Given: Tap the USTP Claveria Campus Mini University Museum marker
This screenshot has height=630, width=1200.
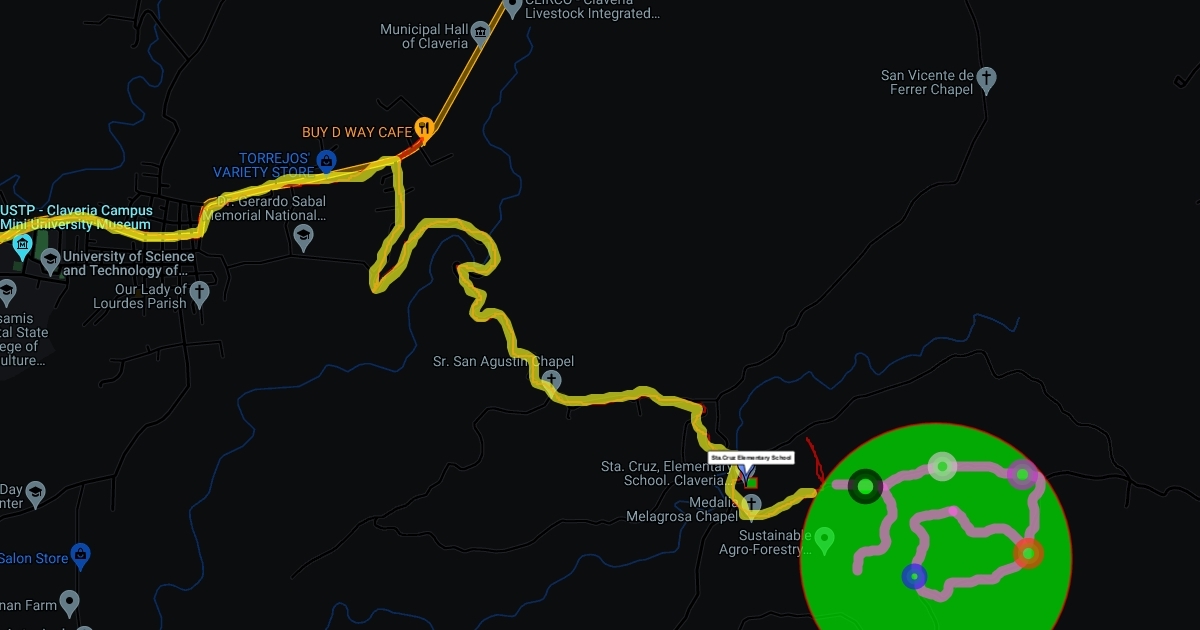Looking at the screenshot, I should coord(22,244).
